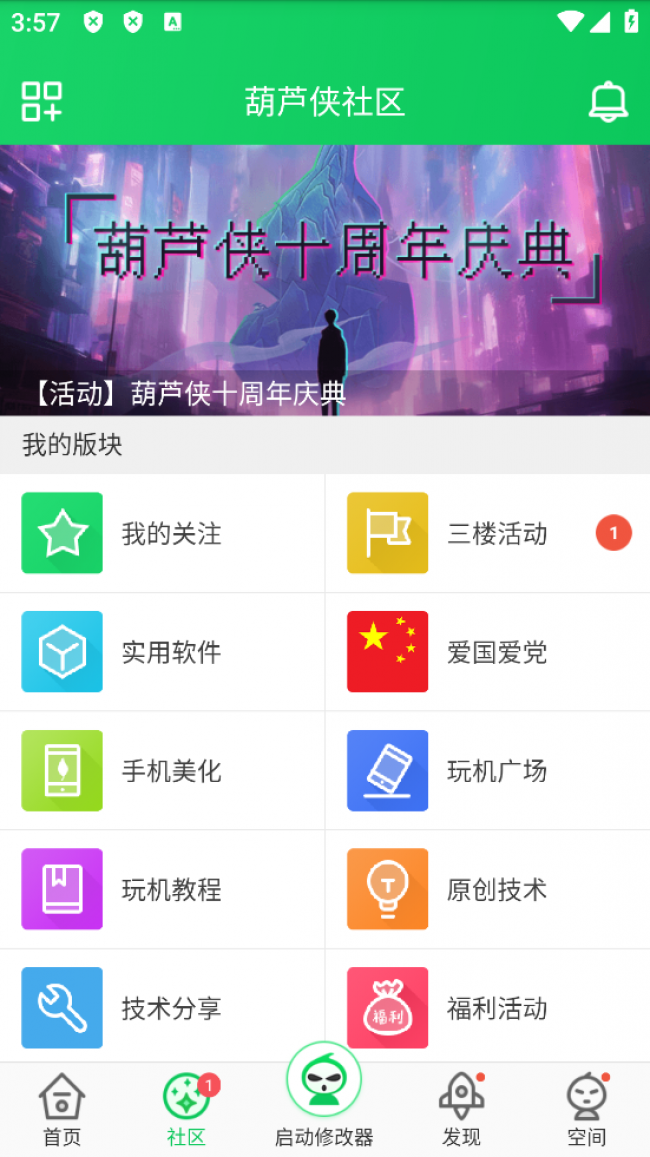Open the add-category grid icon
The height and width of the screenshot is (1157, 650).
pyautogui.click(x=42, y=102)
